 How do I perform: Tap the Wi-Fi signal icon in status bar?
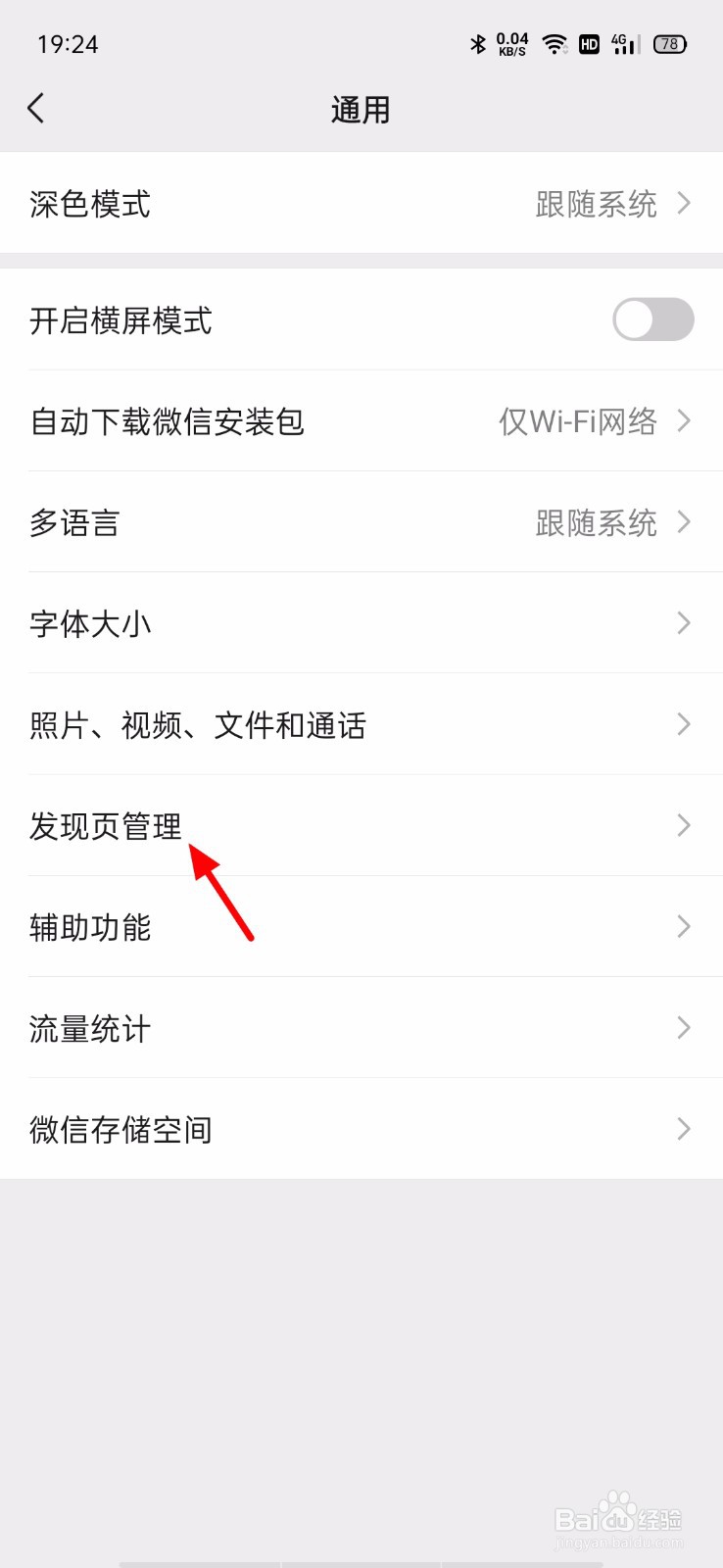tap(554, 44)
